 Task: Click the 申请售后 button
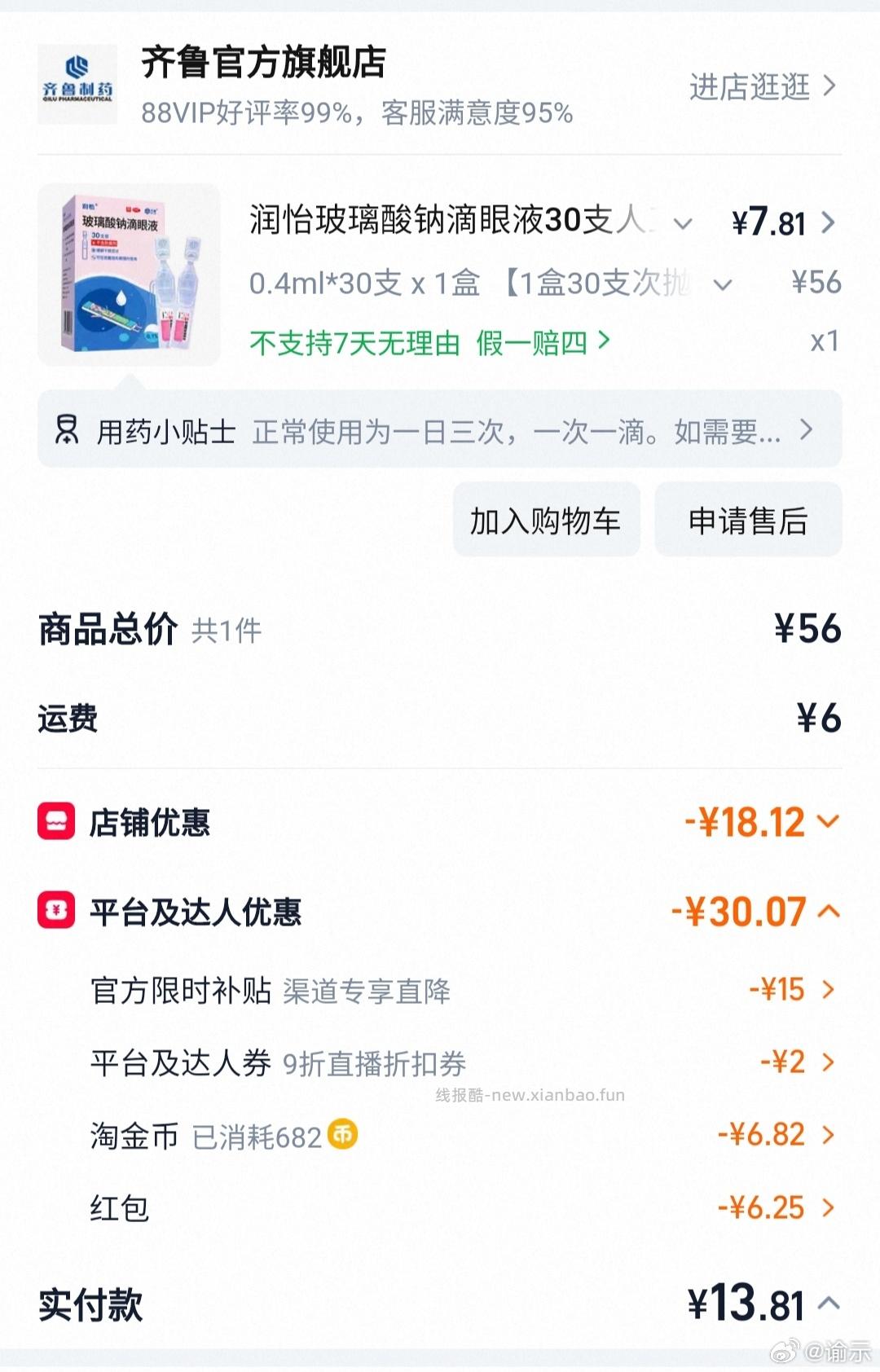point(750,520)
